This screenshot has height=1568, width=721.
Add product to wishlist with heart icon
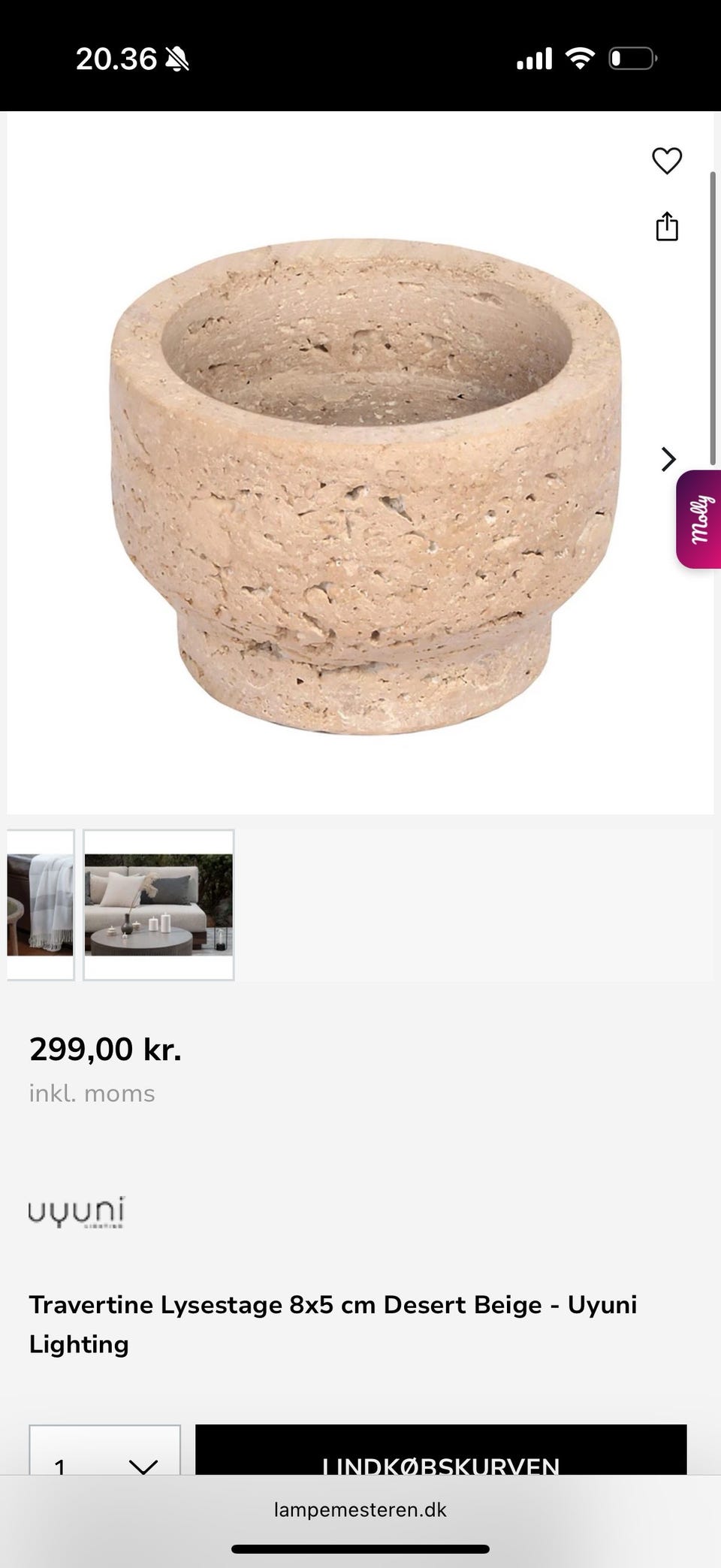666,161
